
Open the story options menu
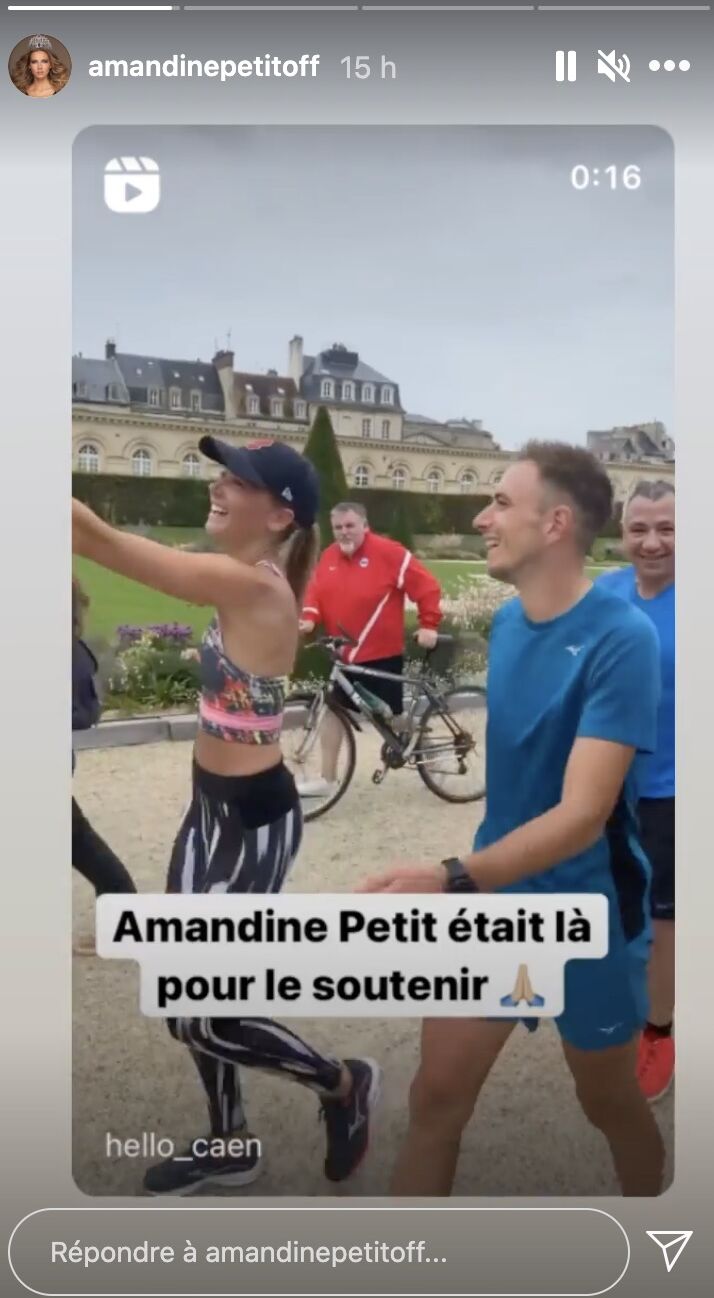(669, 66)
